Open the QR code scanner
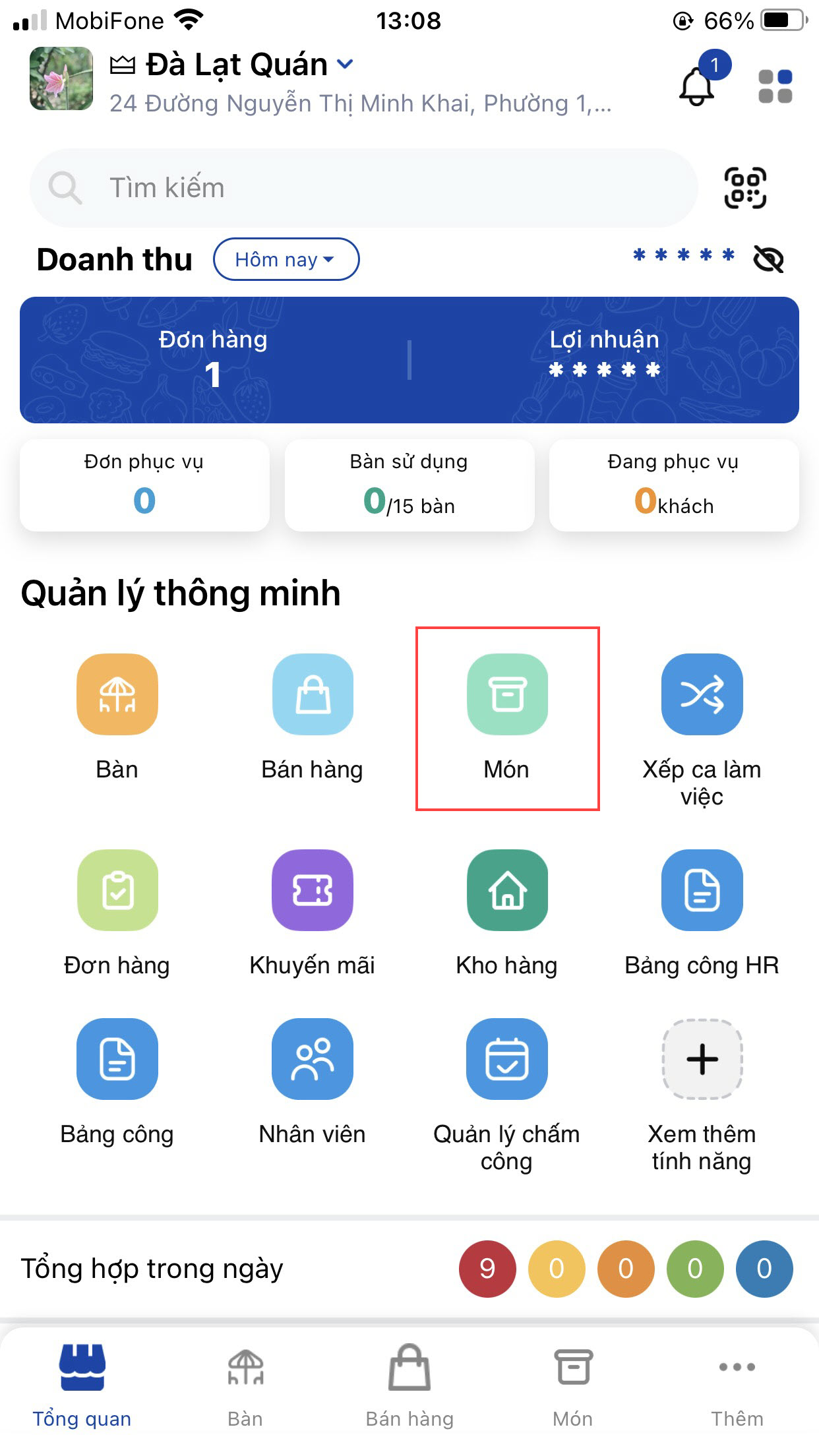 point(745,188)
